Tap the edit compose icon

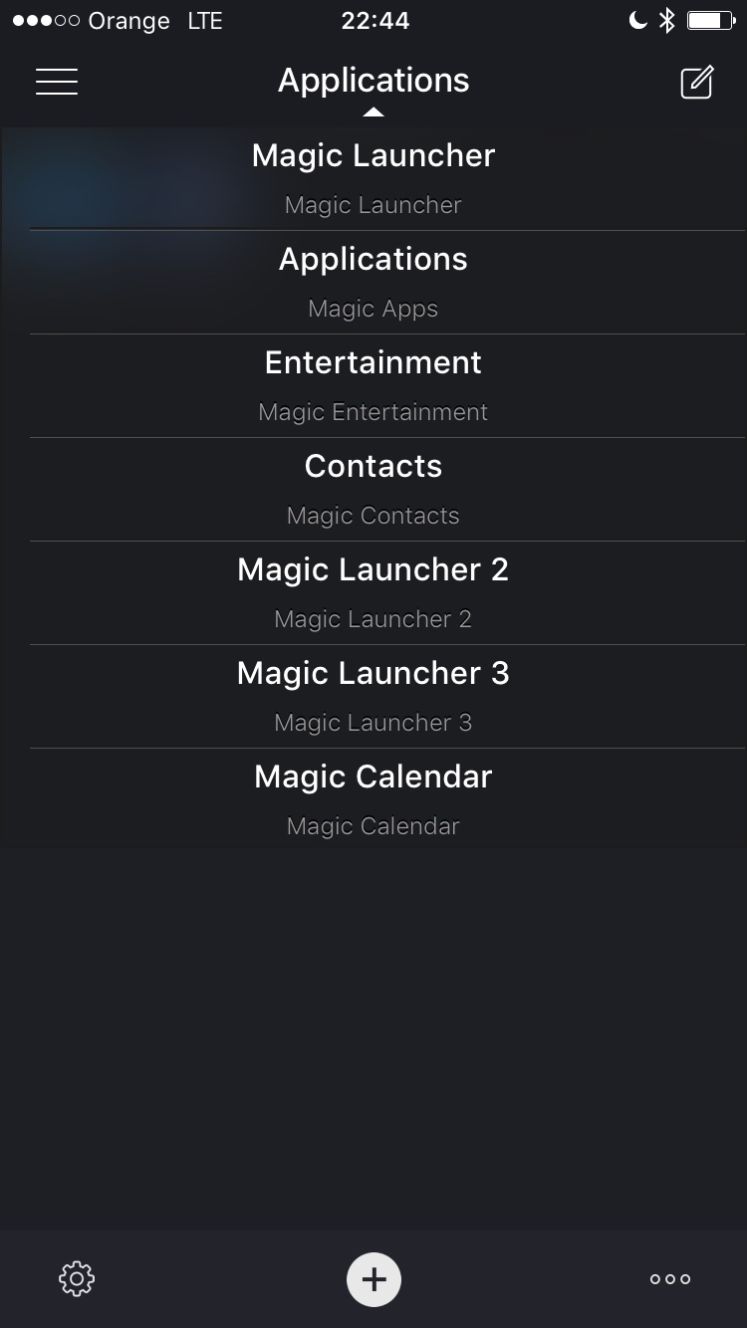point(697,82)
